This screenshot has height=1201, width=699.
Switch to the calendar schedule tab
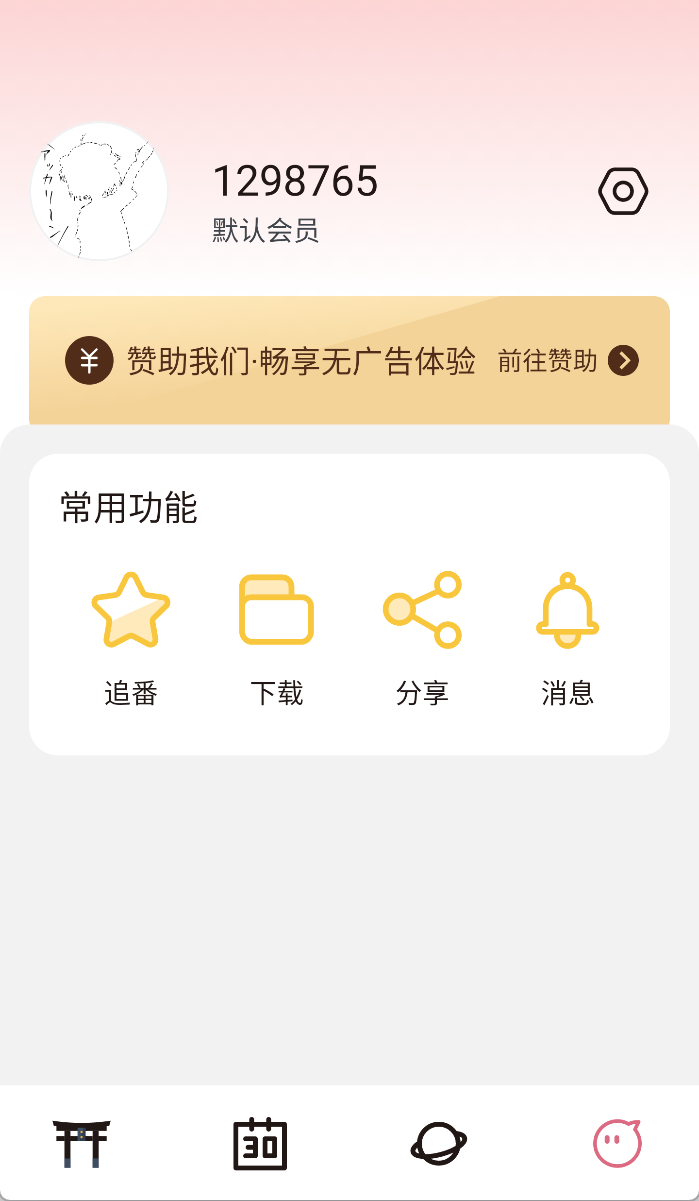(260, 1144)
